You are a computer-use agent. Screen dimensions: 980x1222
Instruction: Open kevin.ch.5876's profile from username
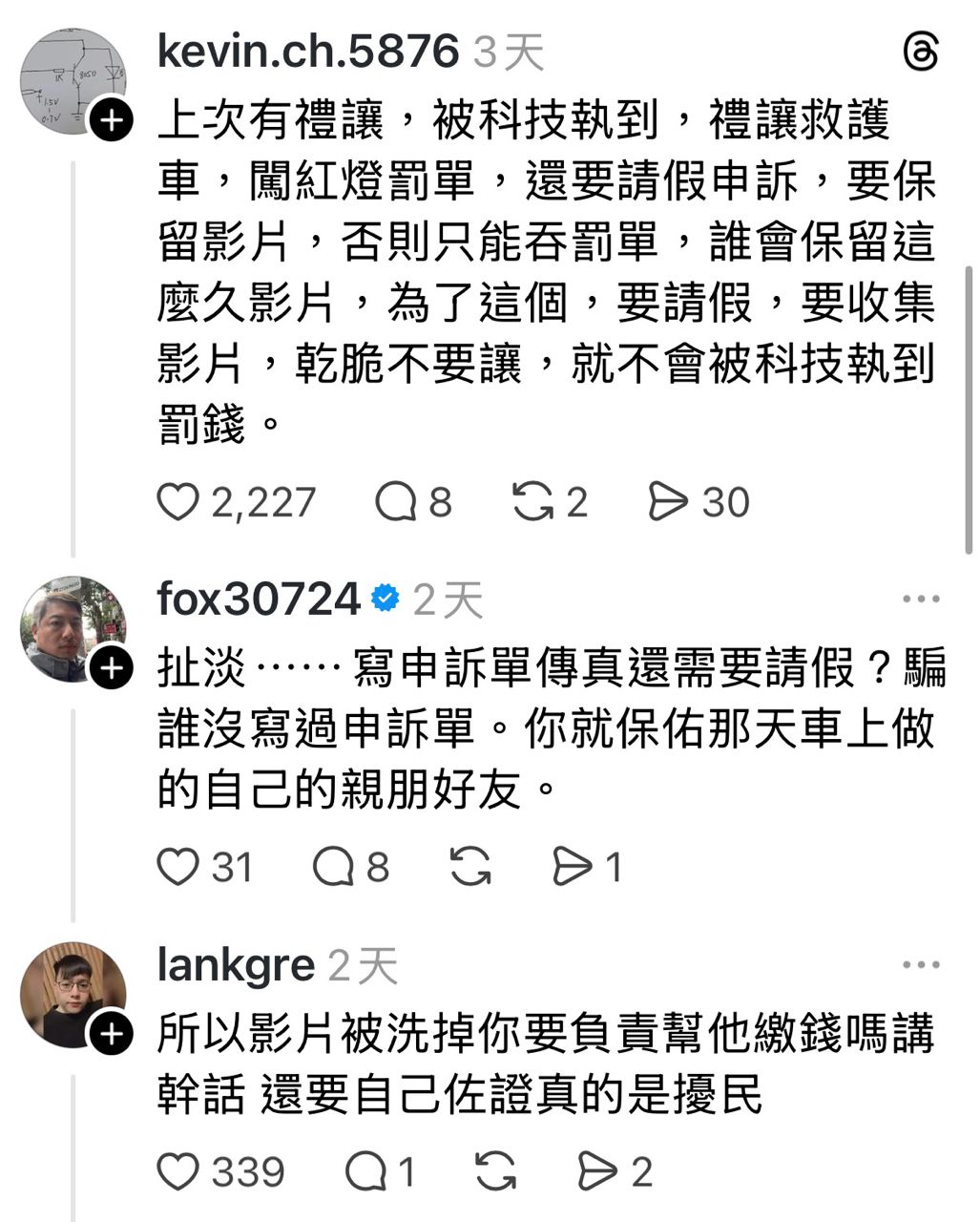307,52
